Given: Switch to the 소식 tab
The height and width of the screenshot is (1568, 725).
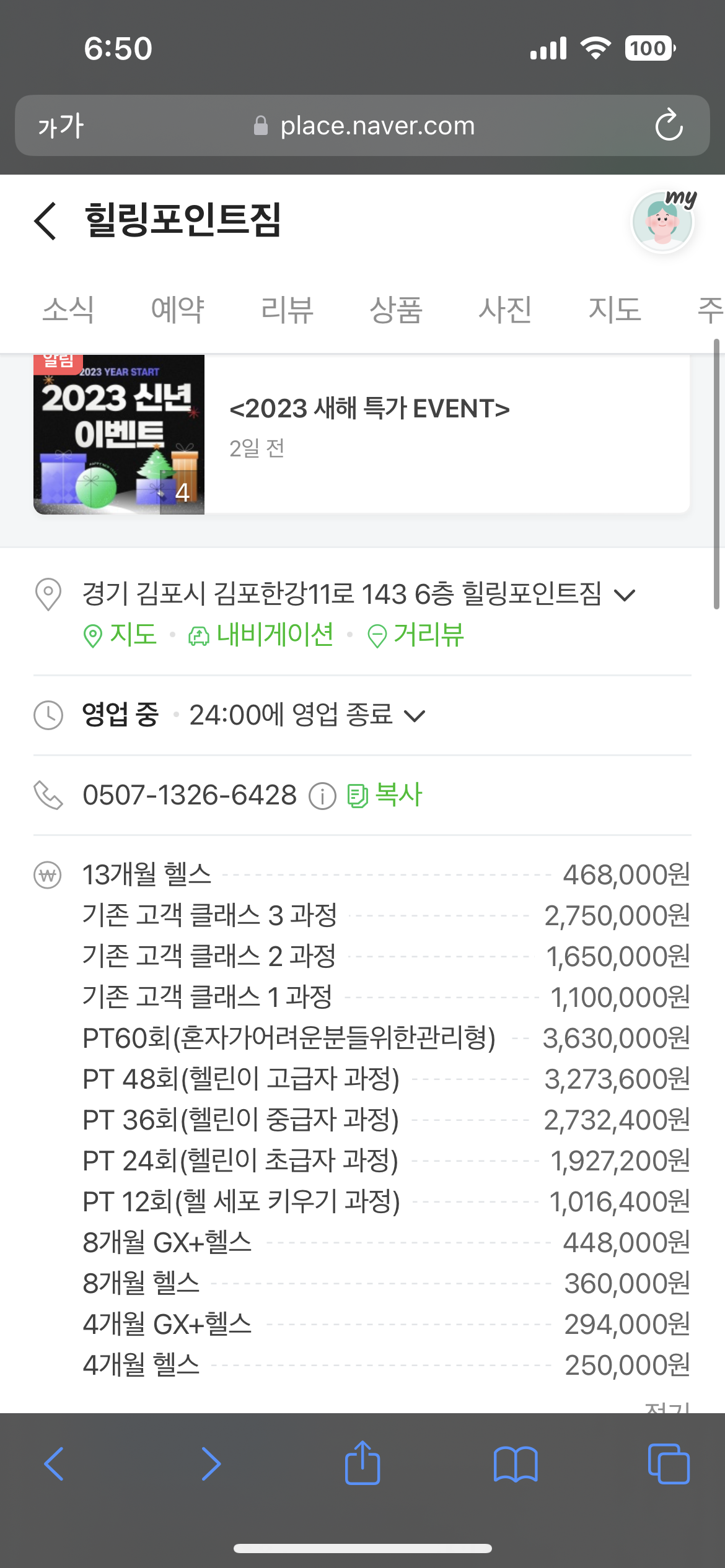Looking at the screenshot, I should (x=68, y=309).
